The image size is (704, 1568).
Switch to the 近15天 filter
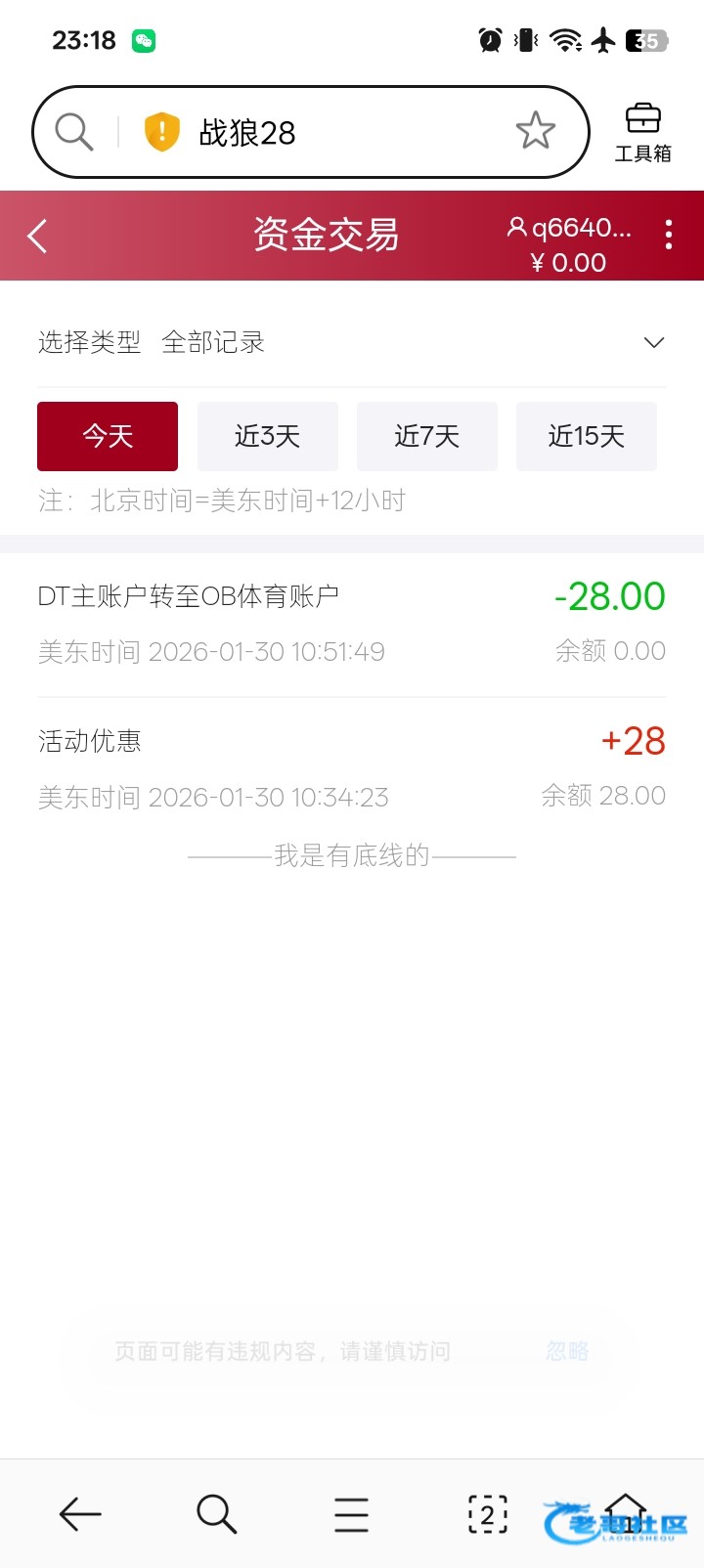pyautogui.click(x=586, y=436)
